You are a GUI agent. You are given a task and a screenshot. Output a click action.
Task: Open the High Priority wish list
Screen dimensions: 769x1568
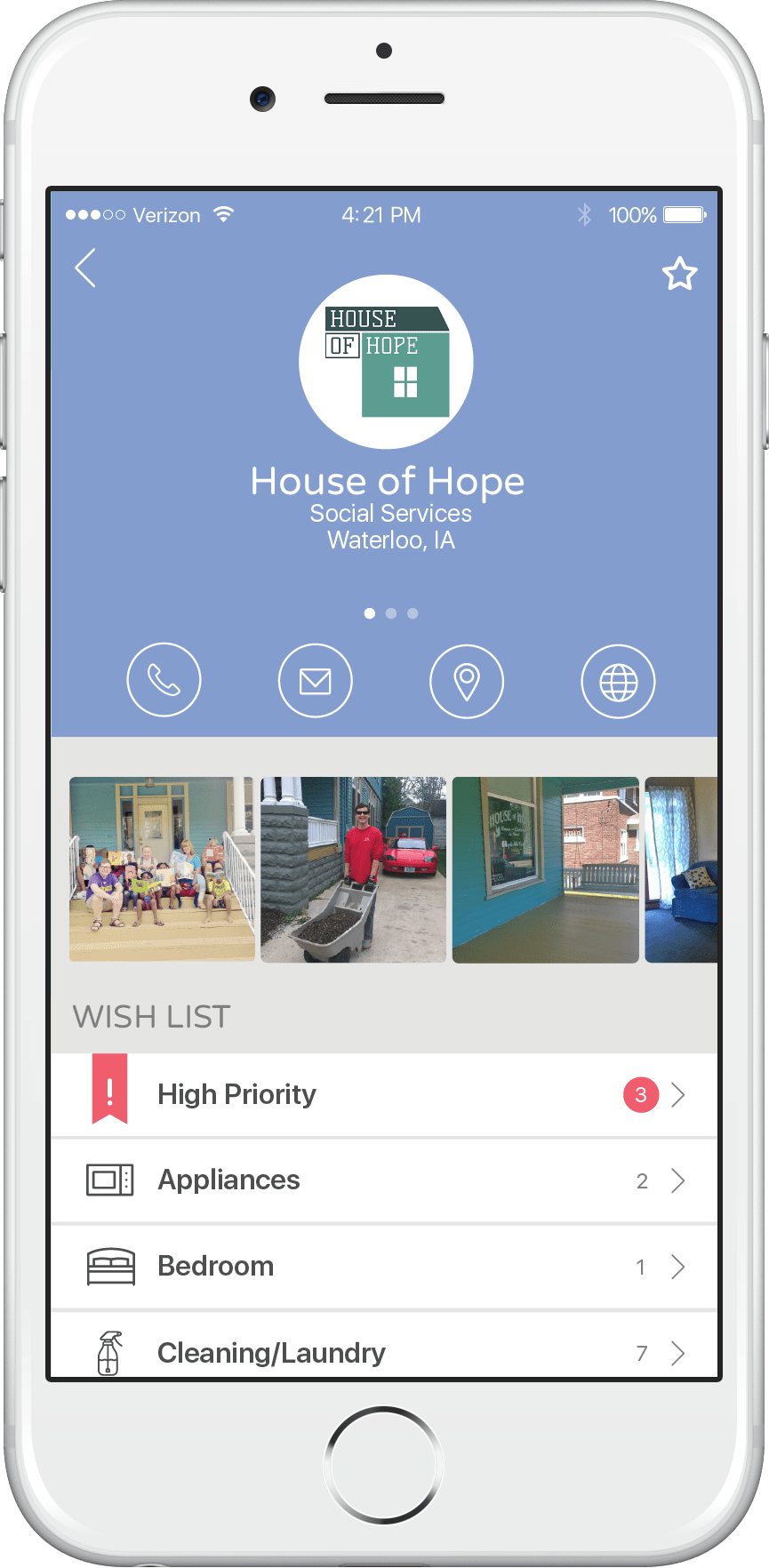click(x=384, y=1094)
